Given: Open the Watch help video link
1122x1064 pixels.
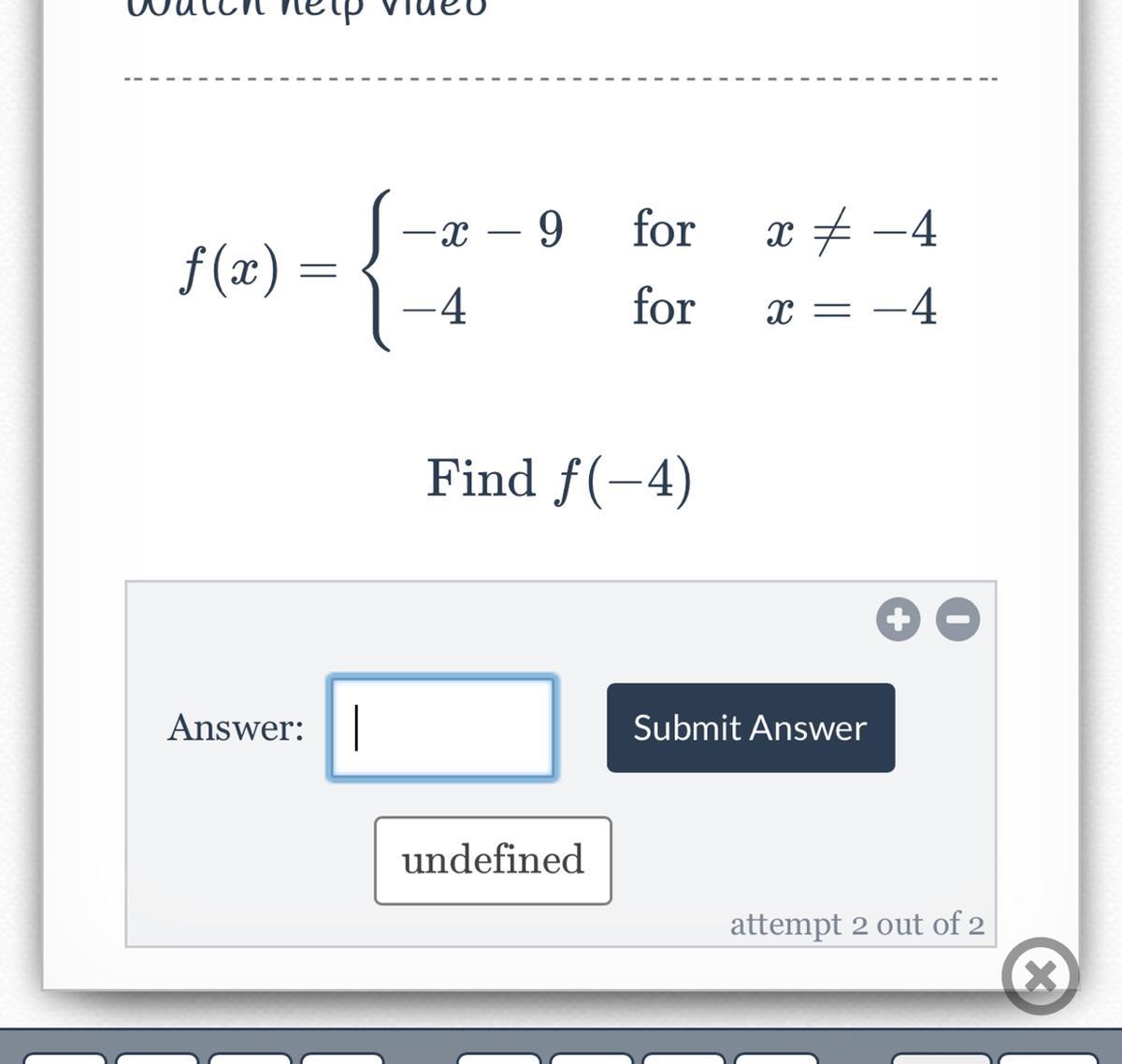Looking at the screenshot, I should (309, 7).
